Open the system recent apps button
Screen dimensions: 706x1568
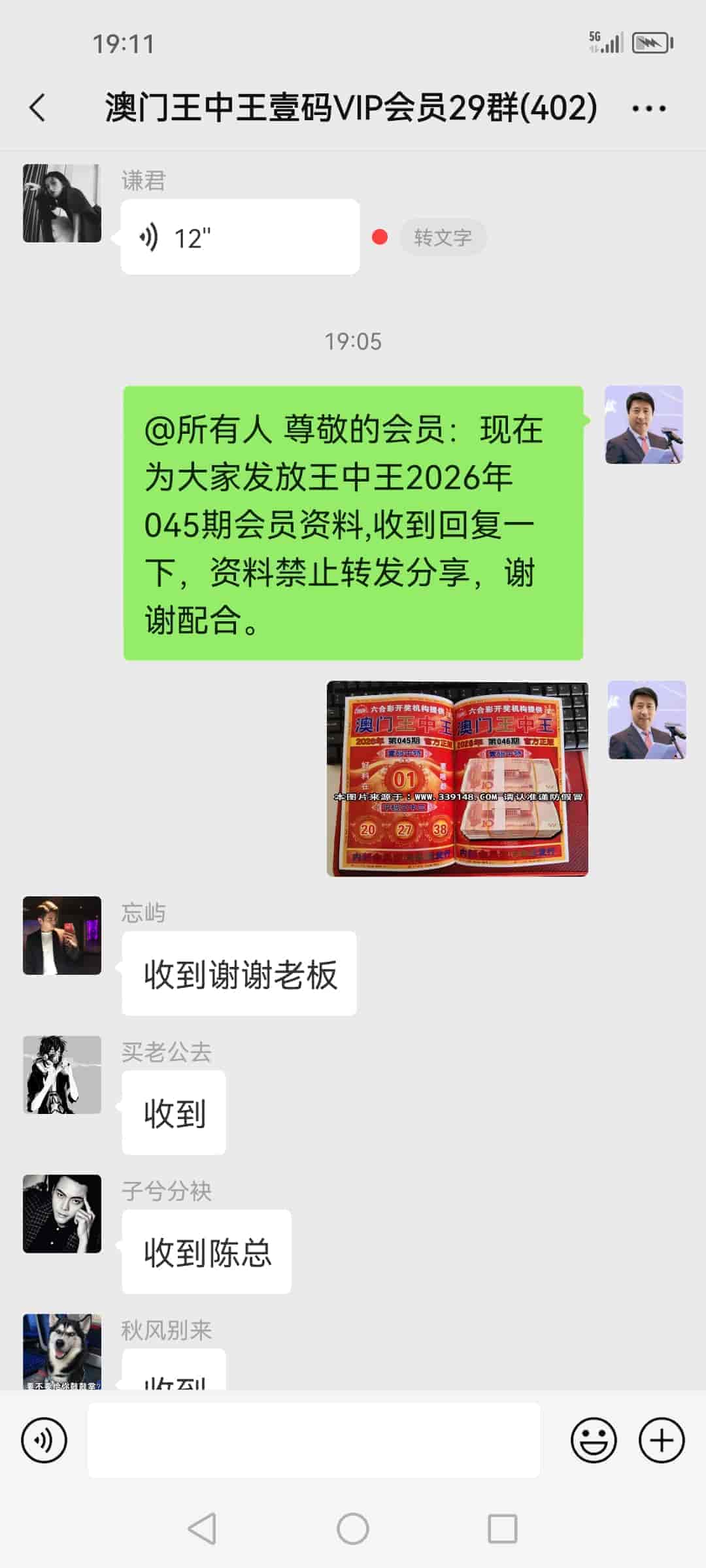(502, 1529)
